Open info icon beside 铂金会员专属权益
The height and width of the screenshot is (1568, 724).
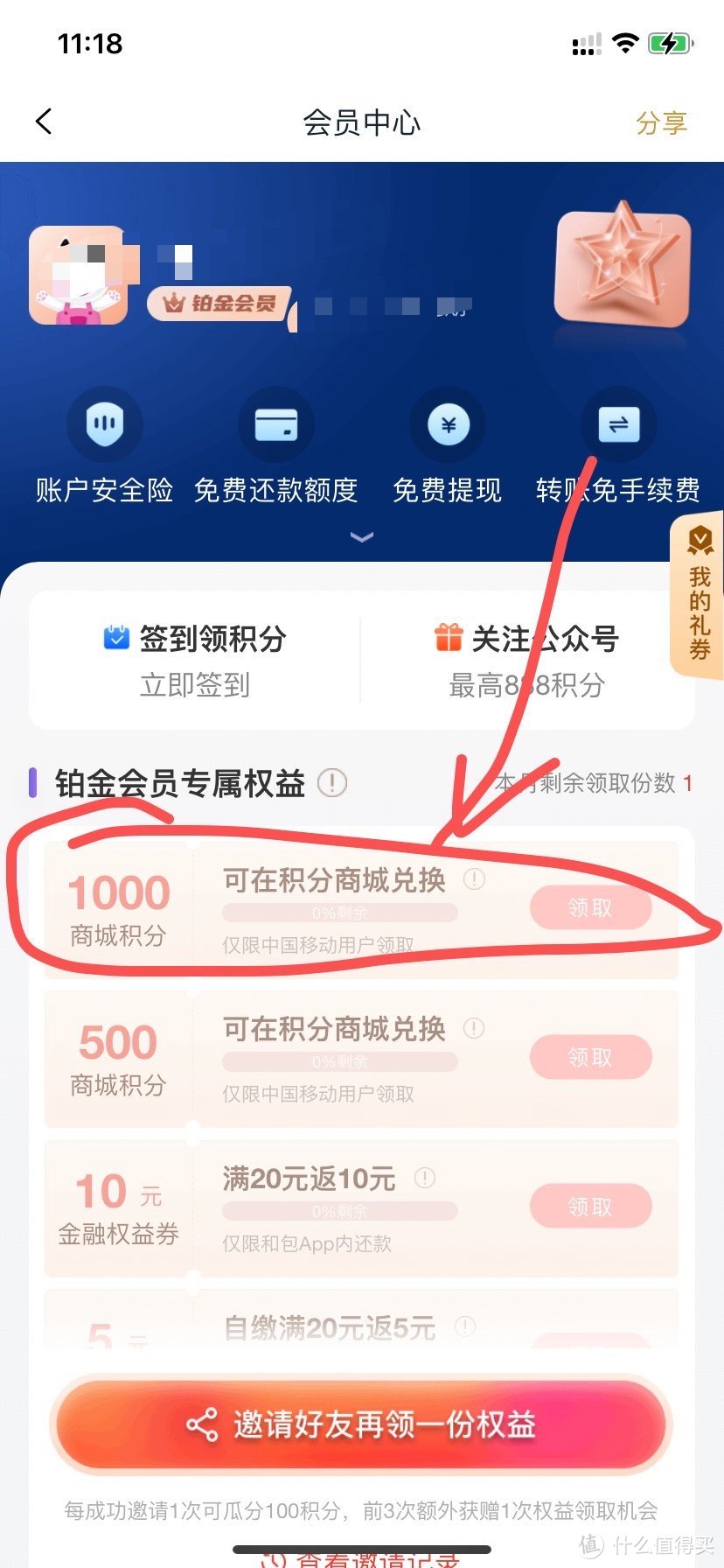pos(332,782)
